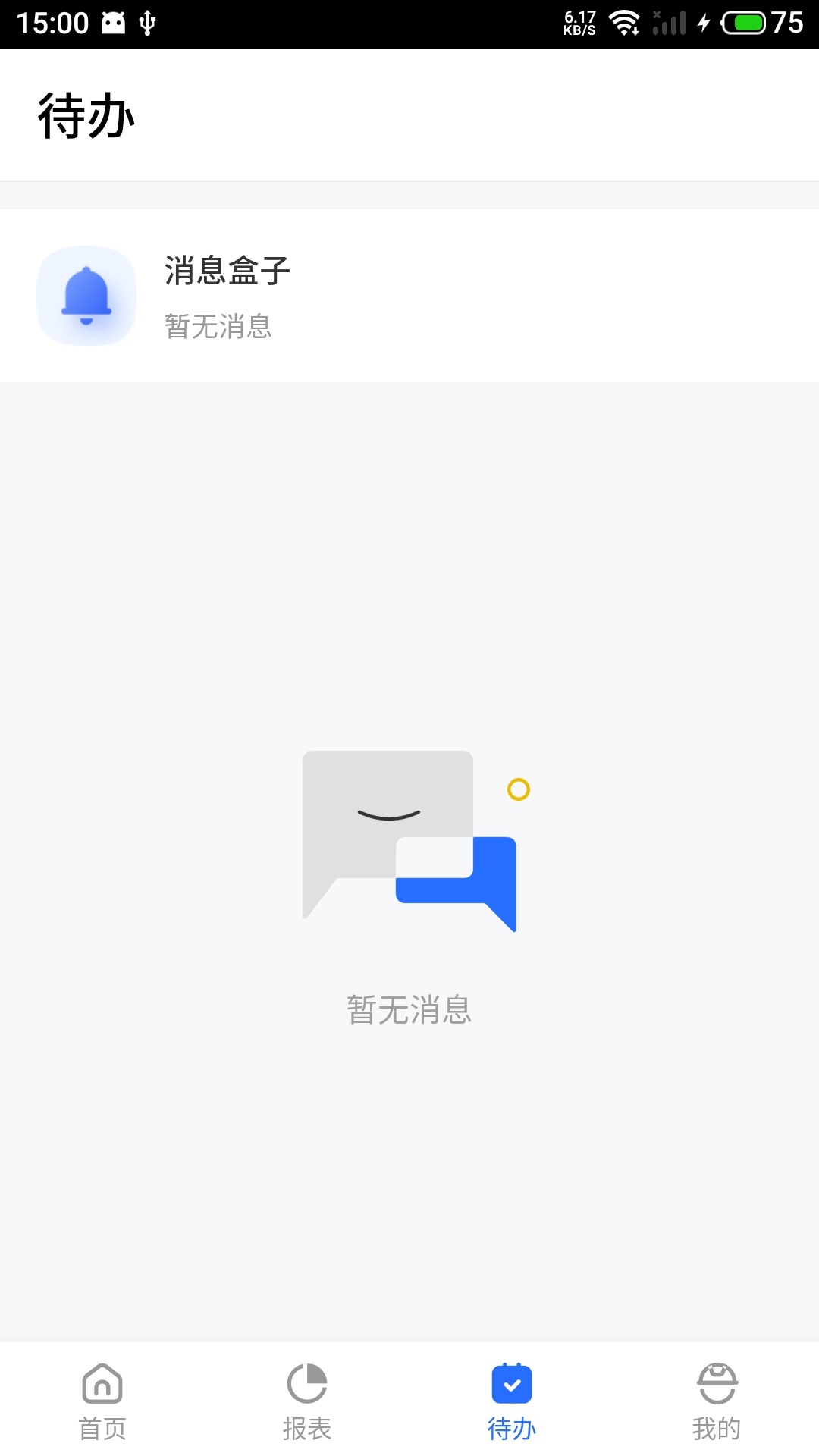Switch to the 我的 tab

[717, 1403]
